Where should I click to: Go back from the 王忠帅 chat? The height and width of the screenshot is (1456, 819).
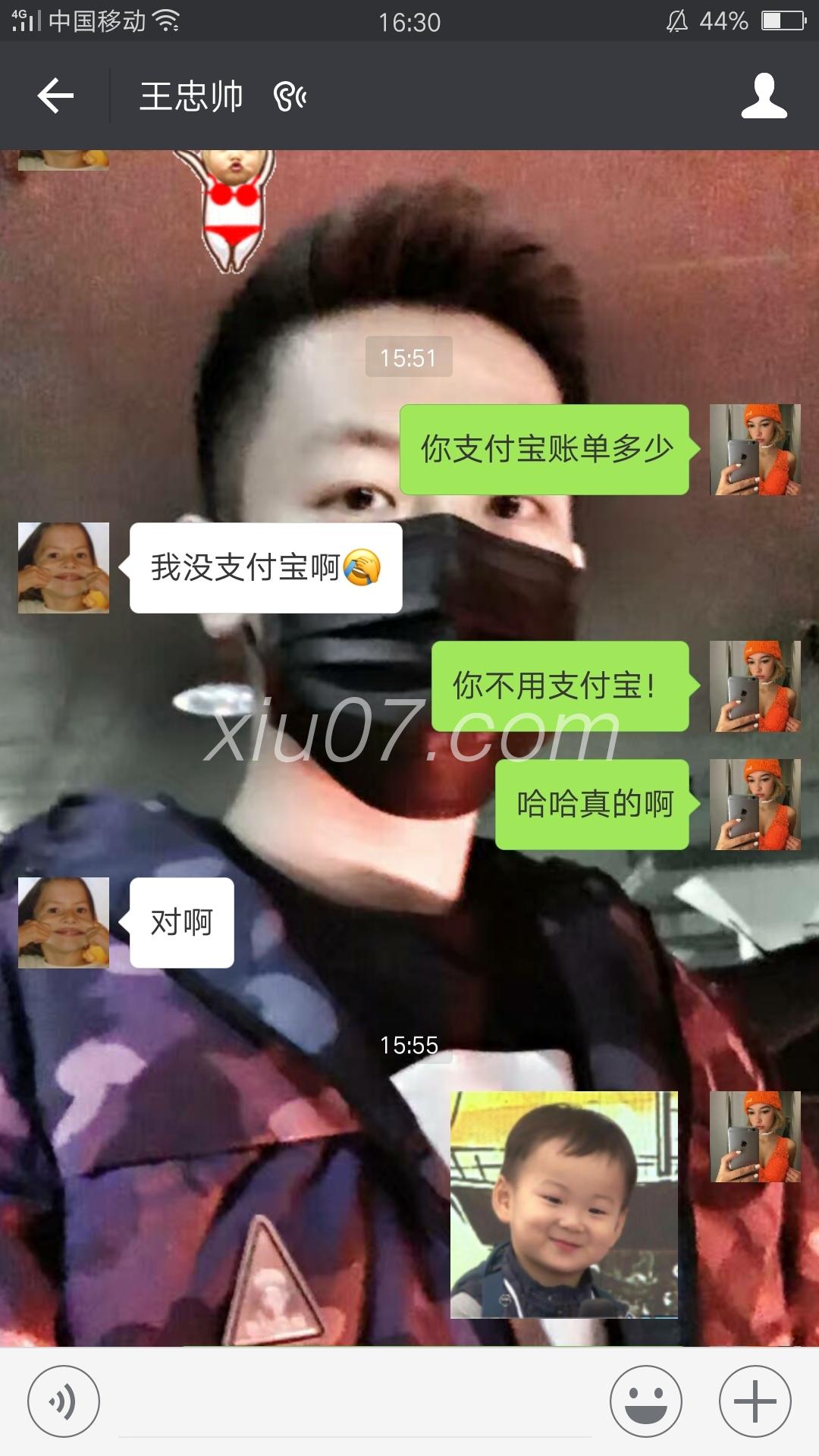tap(55, 96)
